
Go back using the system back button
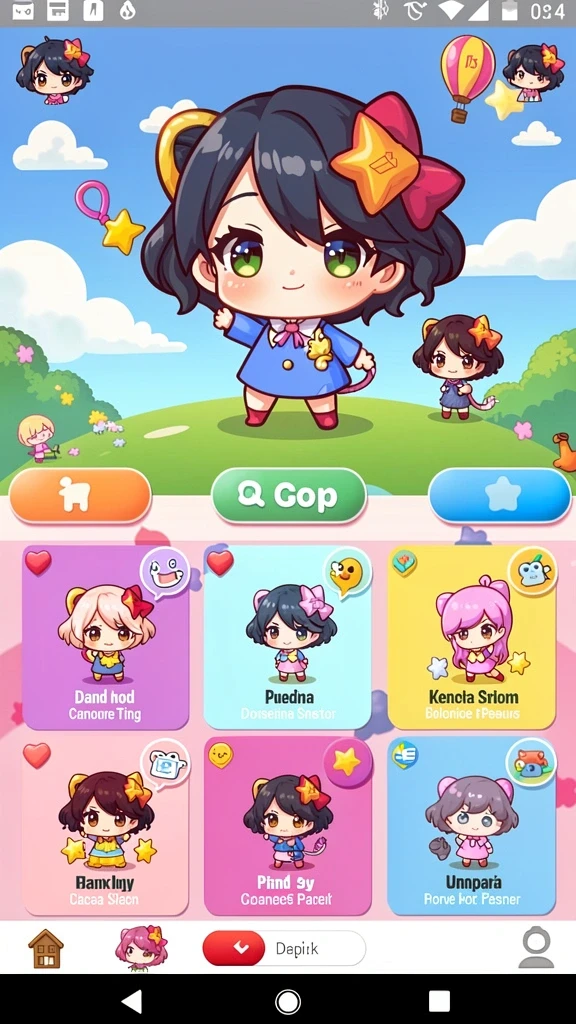(x=133, y=1000)
